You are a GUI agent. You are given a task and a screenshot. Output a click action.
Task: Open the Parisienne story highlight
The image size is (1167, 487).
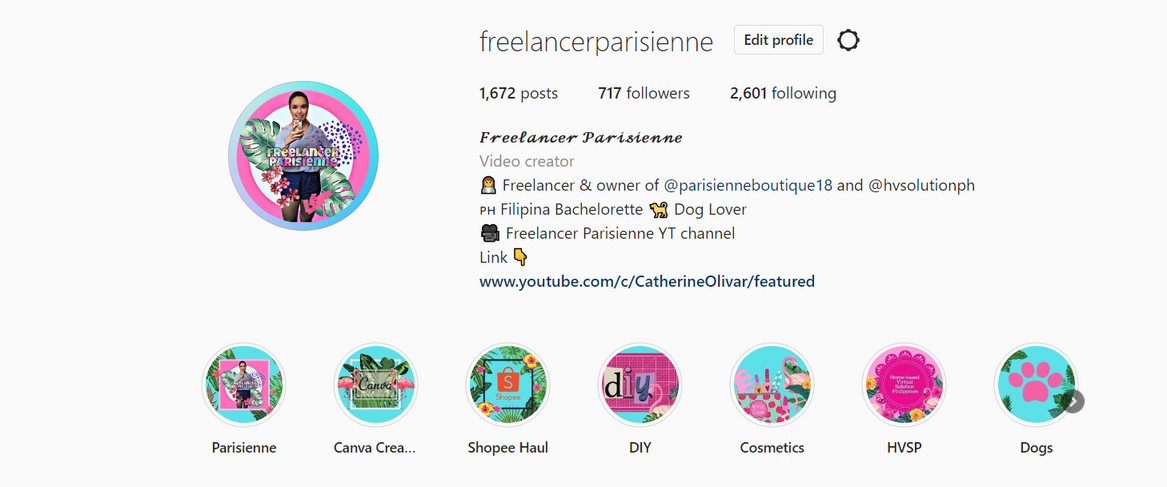pyautogui.click(x=244, y=385)
